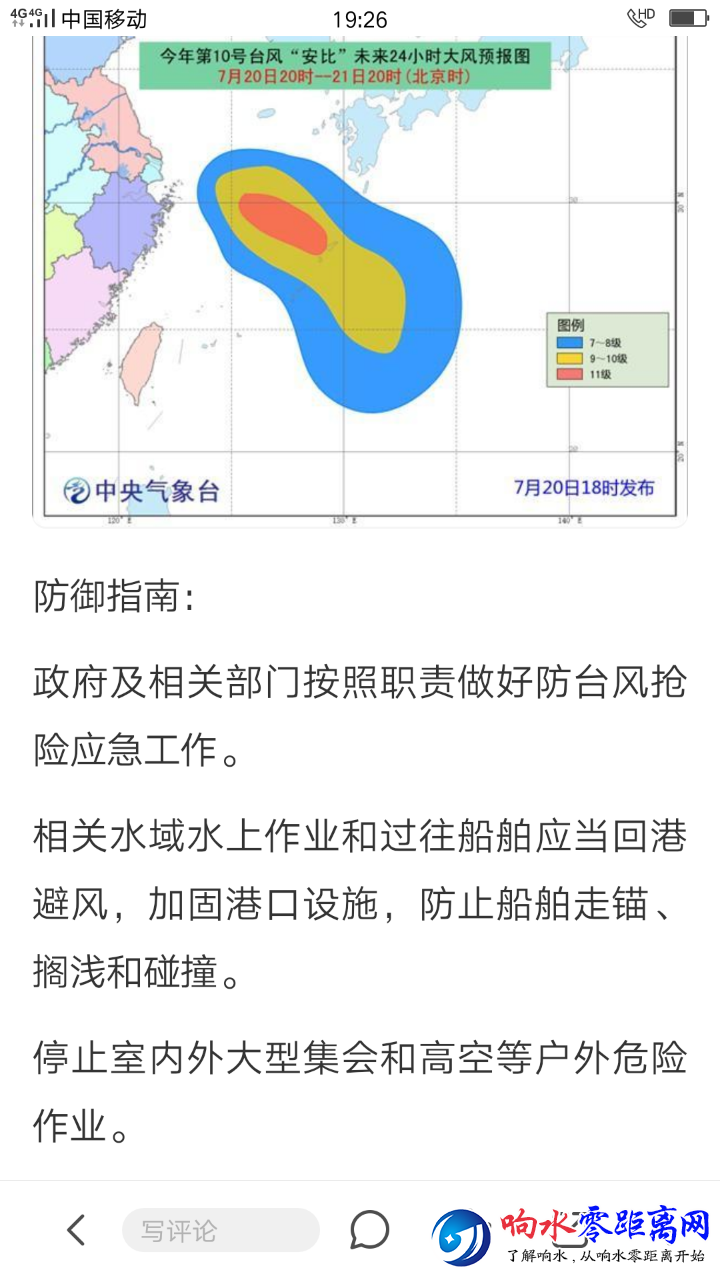Go back using the bottom arrow

point(76,1230)
